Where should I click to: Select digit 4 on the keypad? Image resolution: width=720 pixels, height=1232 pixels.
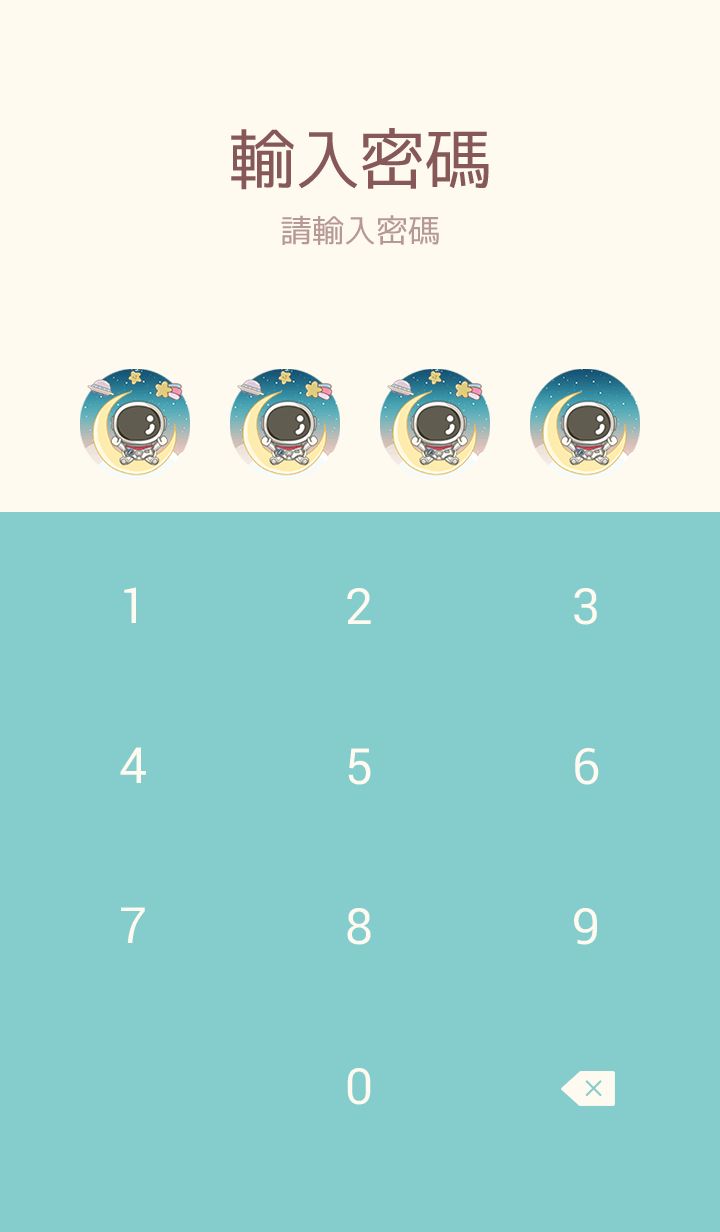[132, 767]
